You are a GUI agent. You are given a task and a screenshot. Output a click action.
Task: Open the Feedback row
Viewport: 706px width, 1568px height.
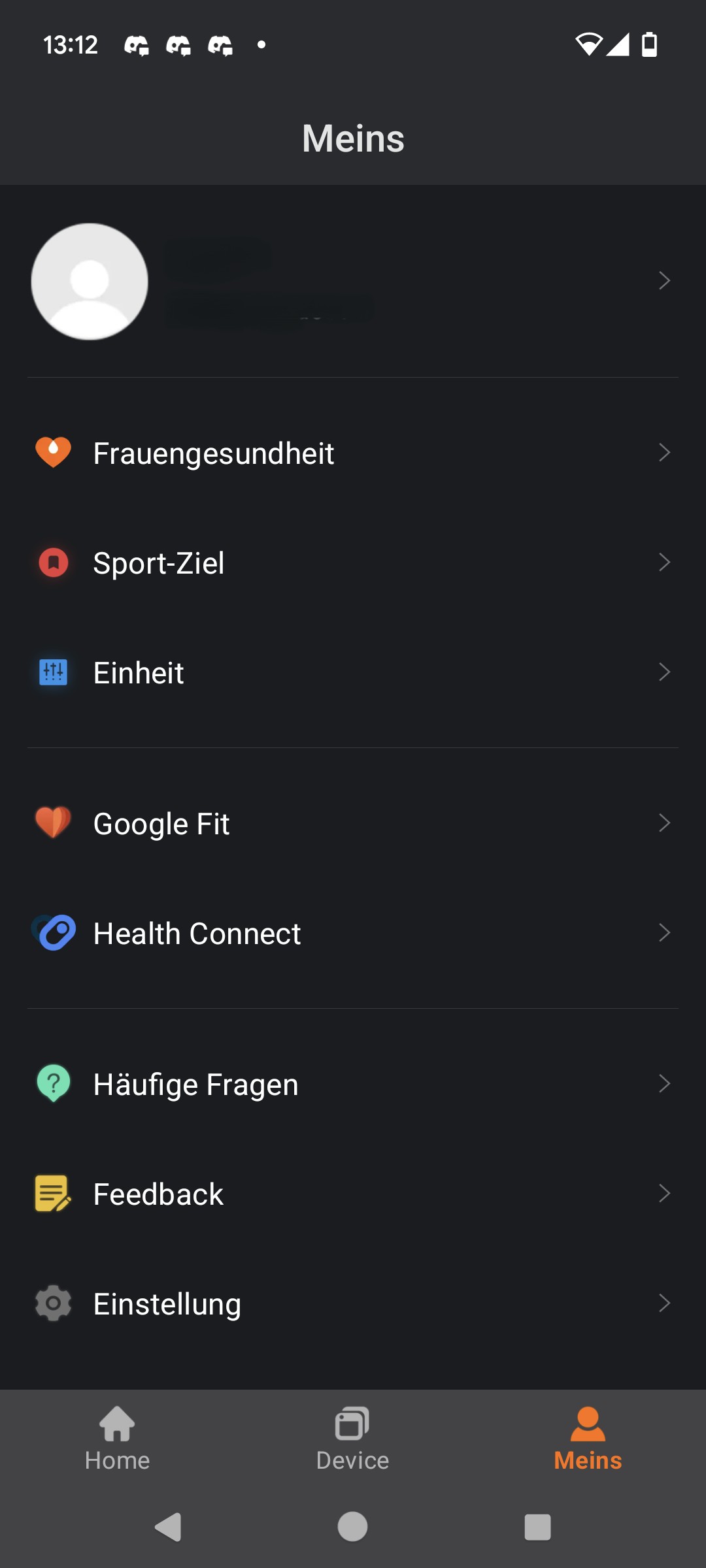(353, 1194)
